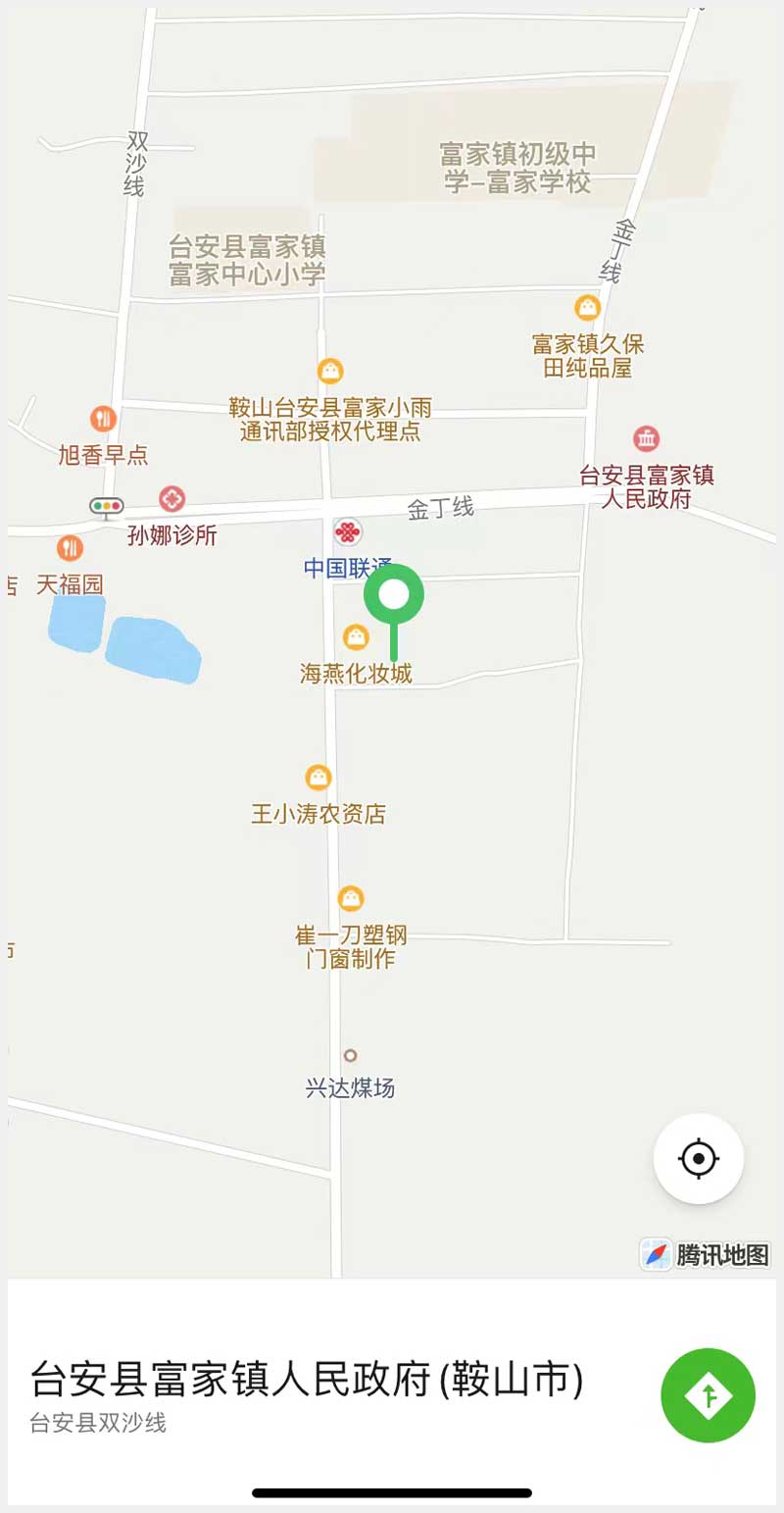784x1513 pixels.
Task: Recenter map on my current location
Action: tap(699, 1158)
